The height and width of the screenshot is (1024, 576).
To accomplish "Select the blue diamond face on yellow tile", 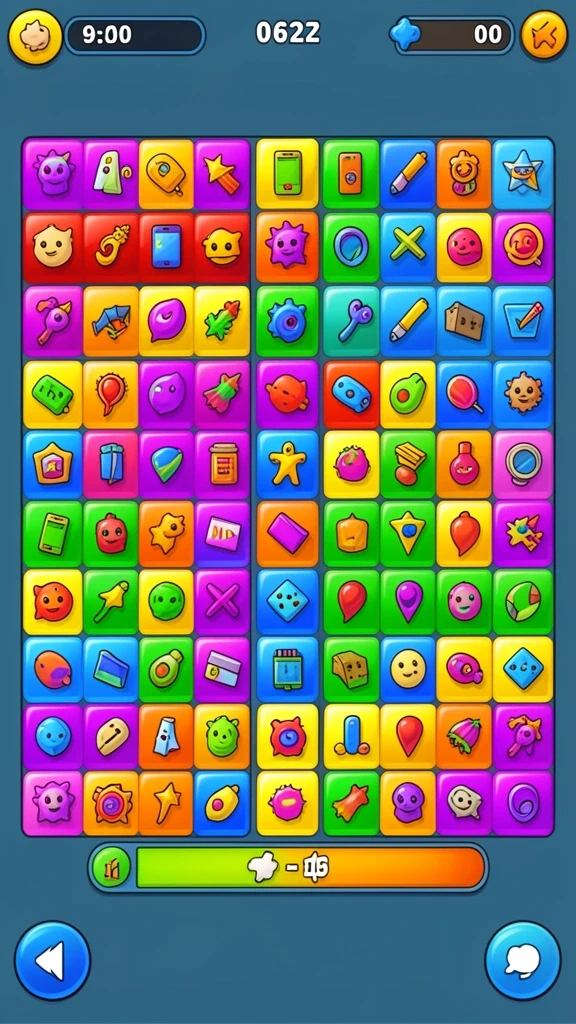I will 523,669.
